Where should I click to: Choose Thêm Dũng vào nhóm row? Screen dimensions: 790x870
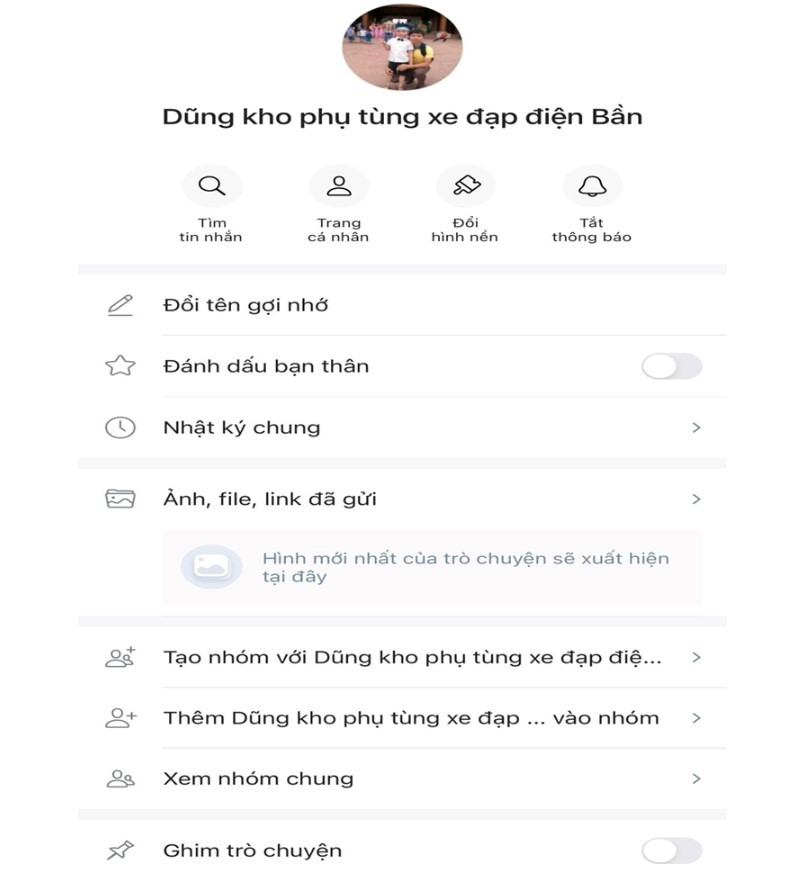coord(400,717)
